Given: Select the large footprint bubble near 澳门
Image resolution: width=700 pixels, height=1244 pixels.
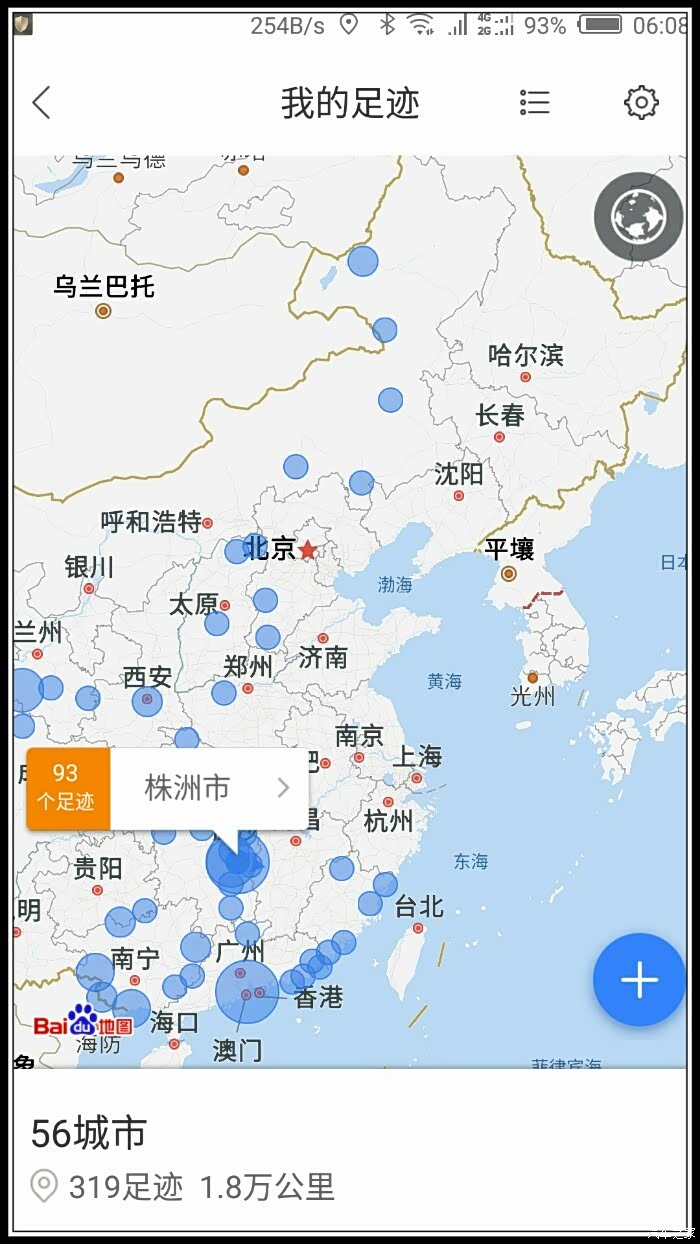Looking at the screenshot, I should click(247, 992).
